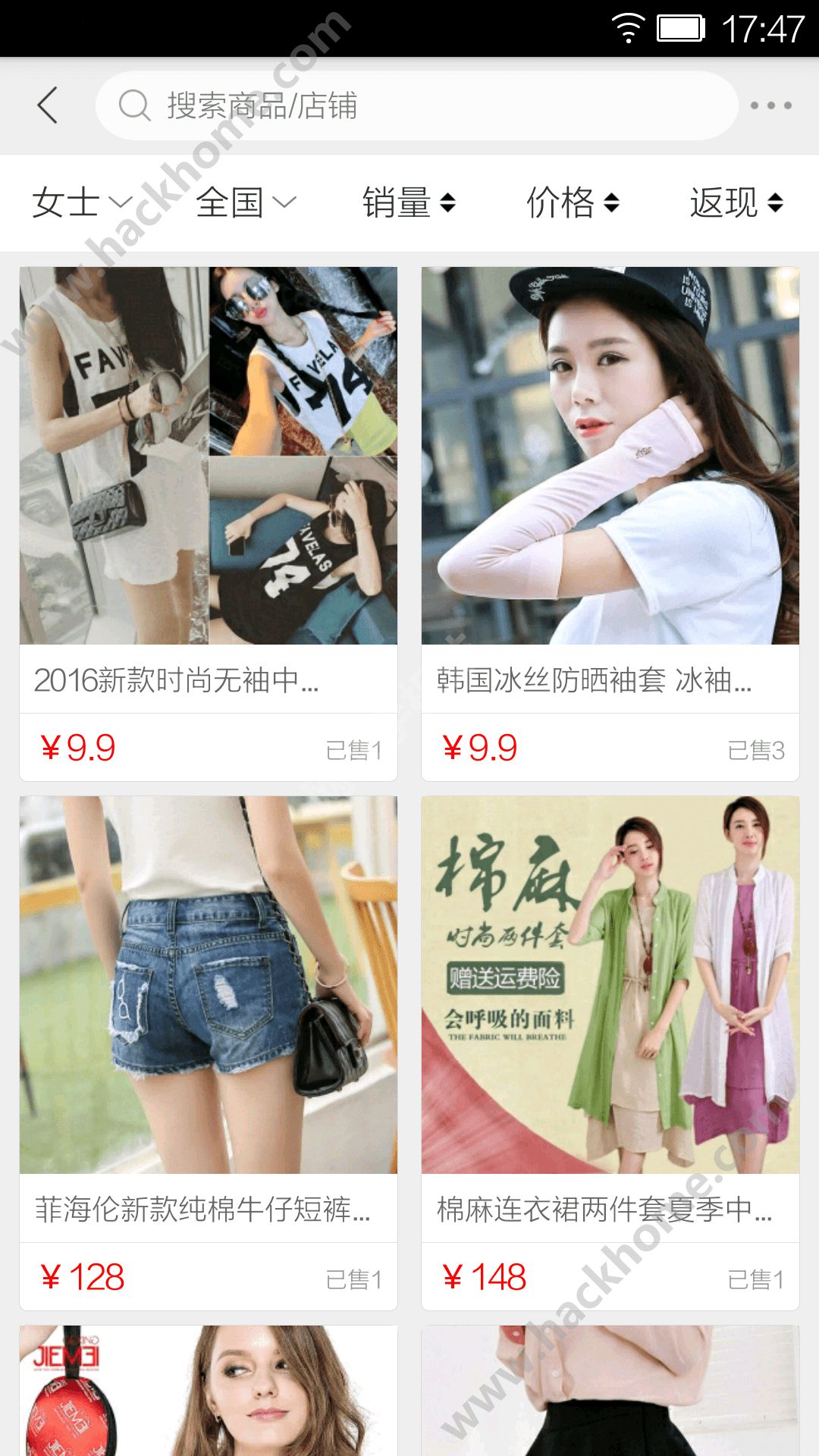Screen dimensions: 819x1456
Task: Sort products by 价格
Action: [x=573, y=202]
